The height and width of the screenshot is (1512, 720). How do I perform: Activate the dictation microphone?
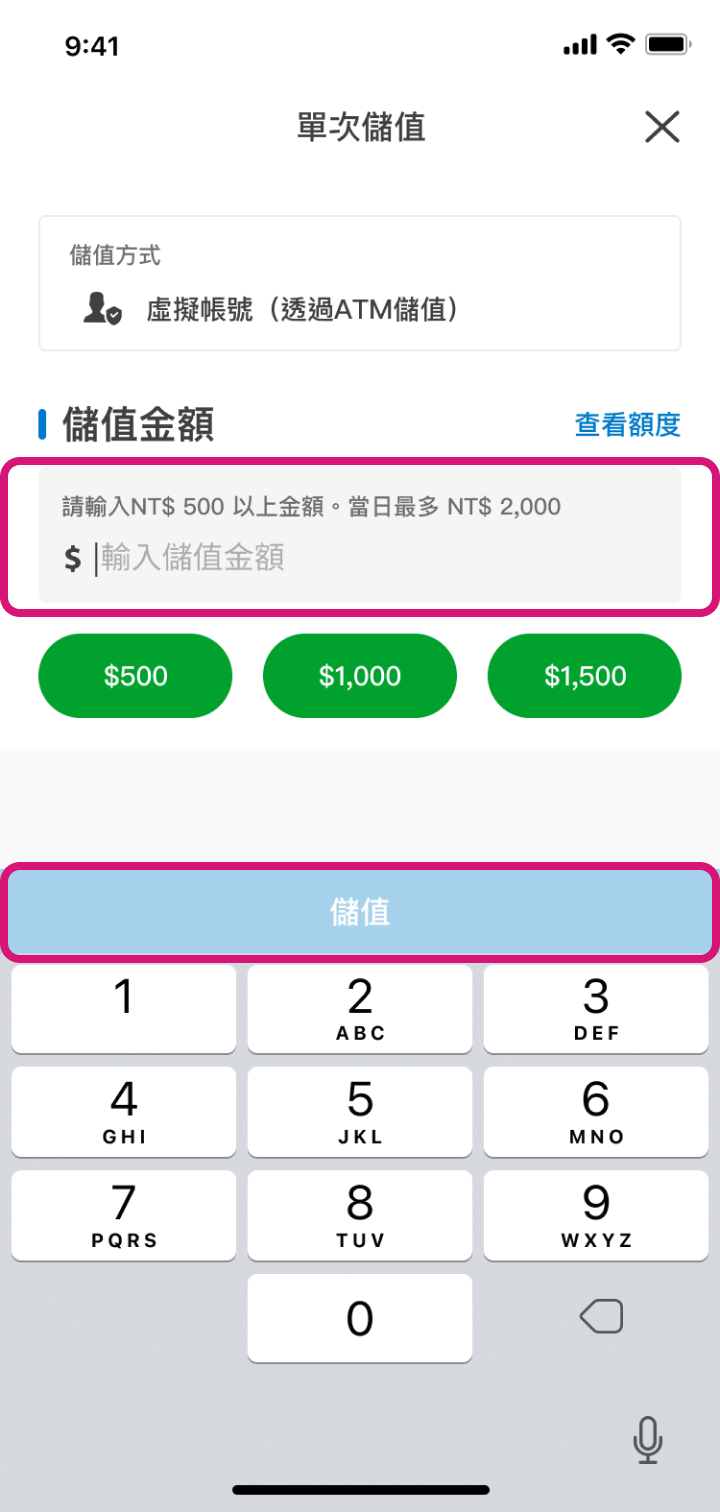pos(647,1440)
